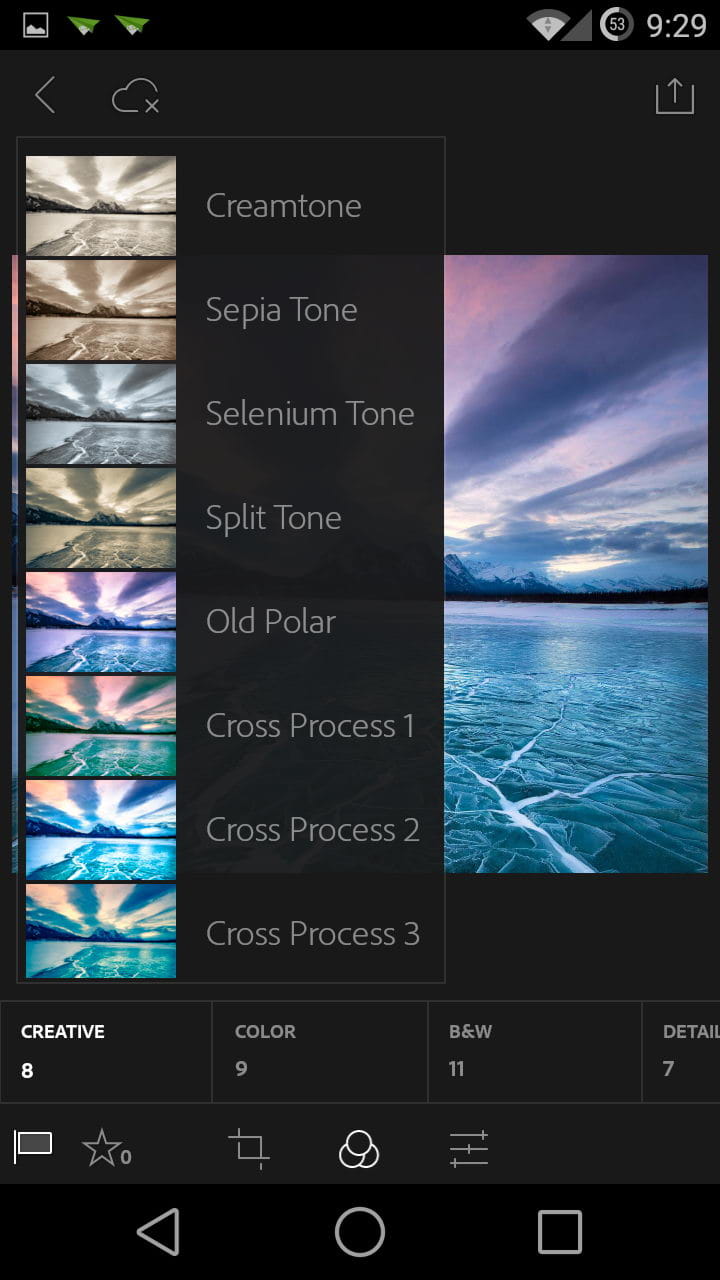This screenshot has height=1280, width=720.
Task: Apply the Sepia Tone preset
Action: [281, 309]
